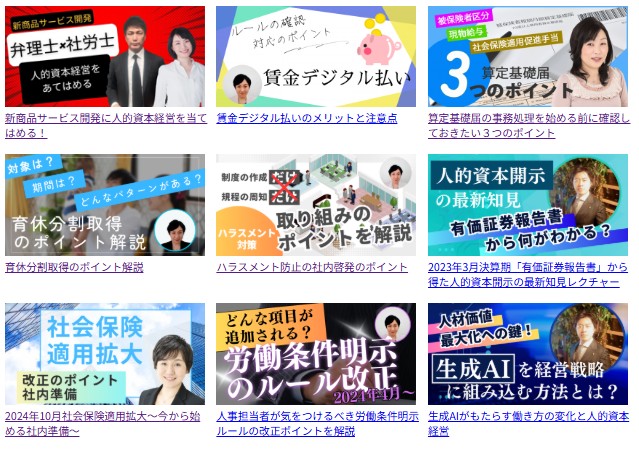This screenshot has width=639, height=450.
Task: Open the ハラスメント対策 取り組みのポイント thumbnail
Action: pyautogui.click(x=316, y=204)
